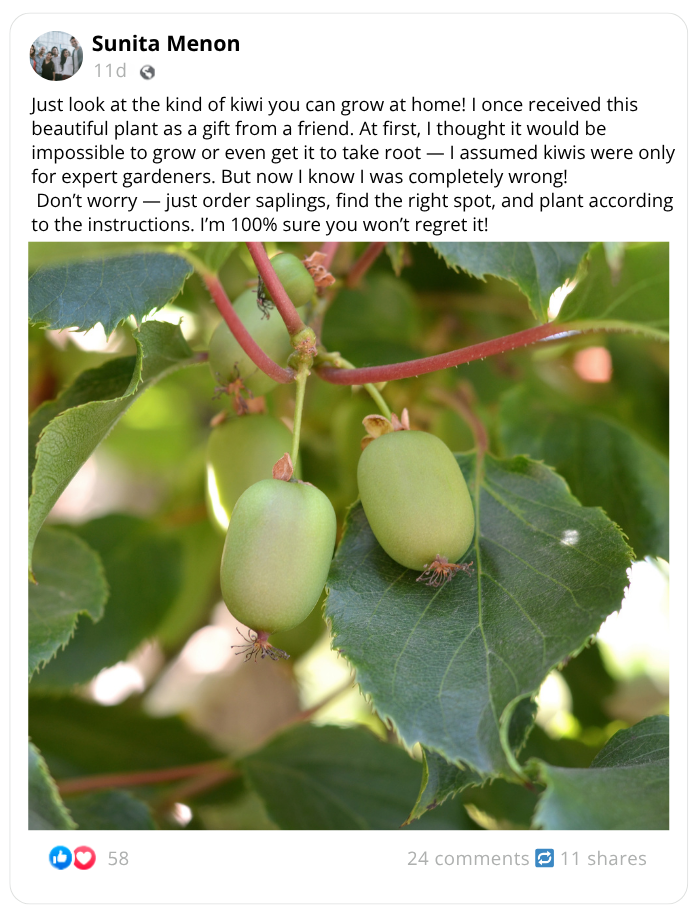
Task: Open the 24 comments
Action: click(467, 858)
